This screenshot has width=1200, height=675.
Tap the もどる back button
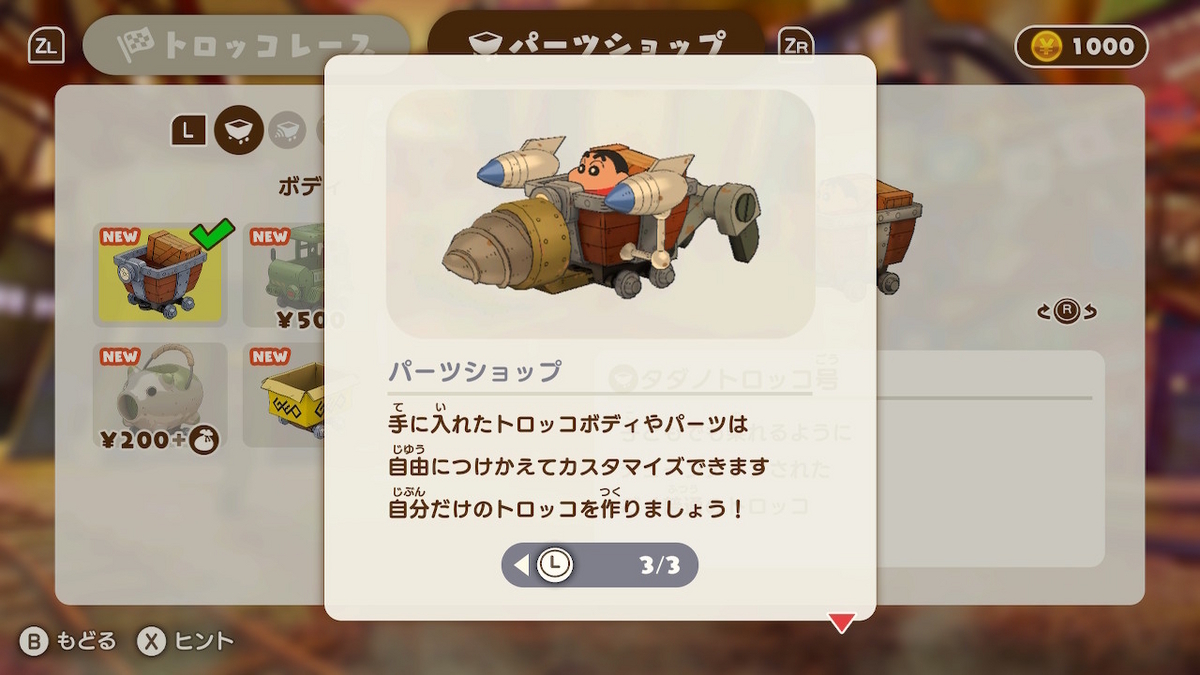coord(69,641)
